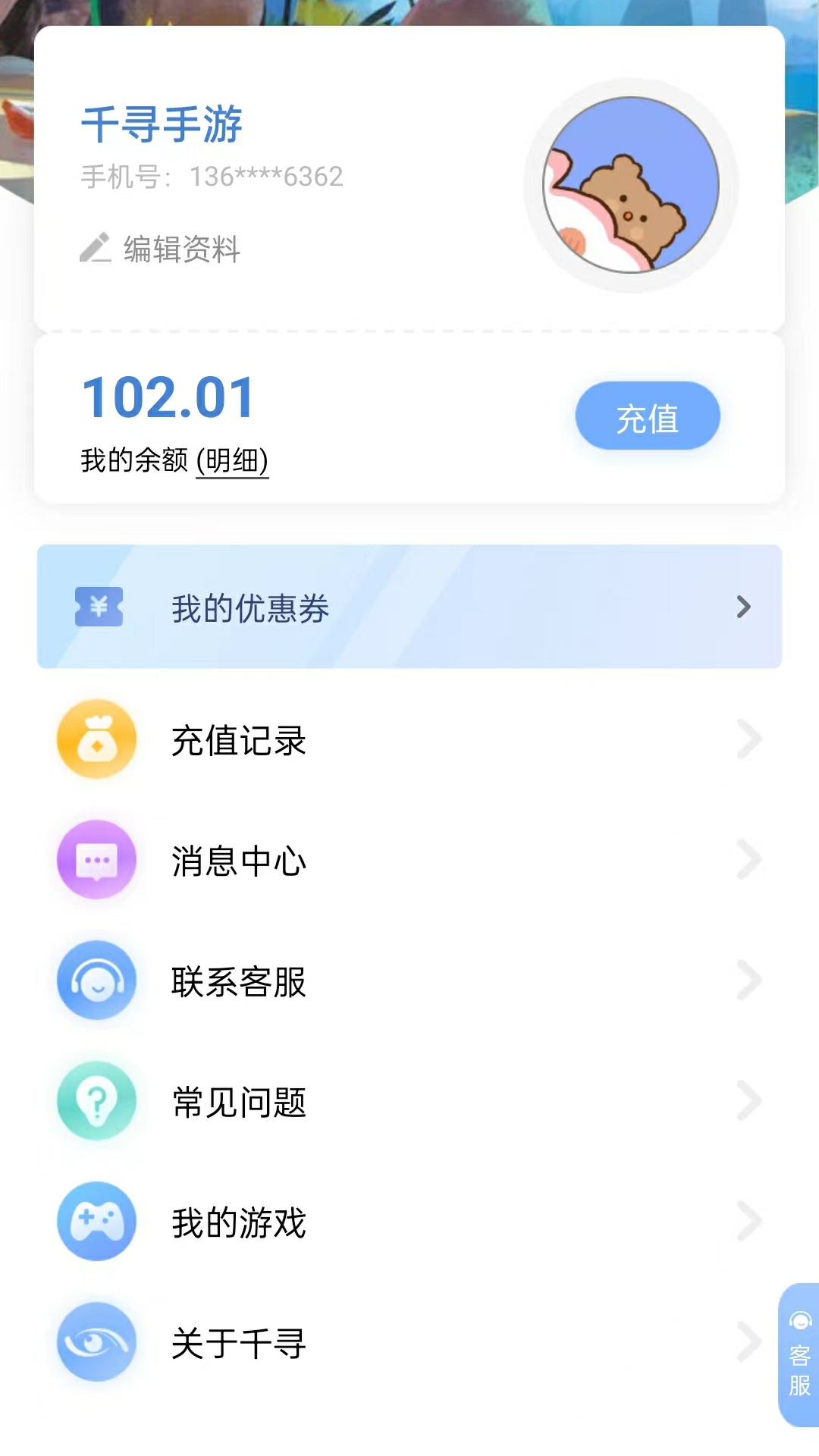This screenshot has width=819, height=1456.
Task: Click the yellow money bag recharge record icon
Action: pos(96,739)
